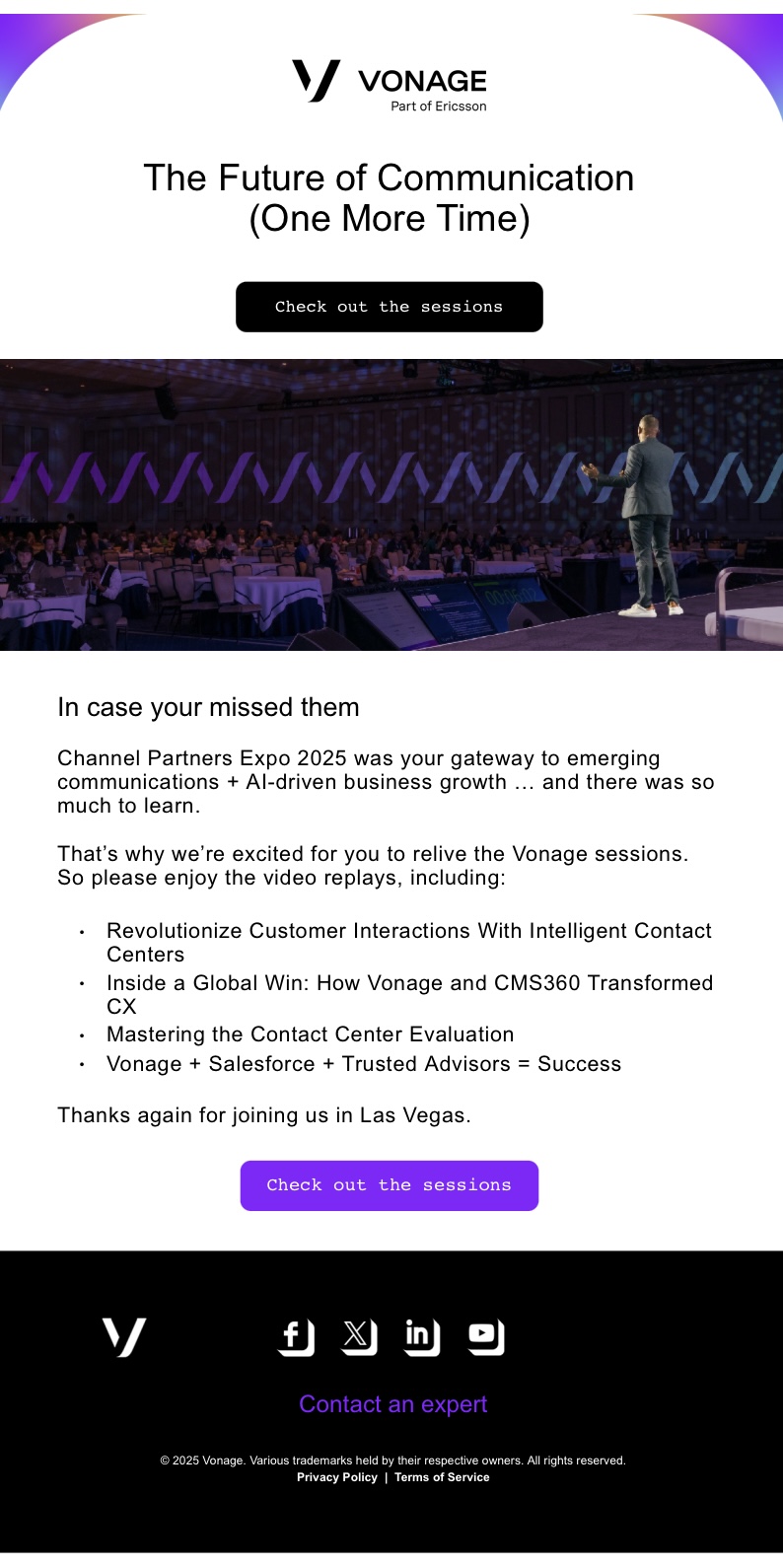Follow the Contact an expert link
Viewport: 783px width, 1568px height.
point(392,1404)
